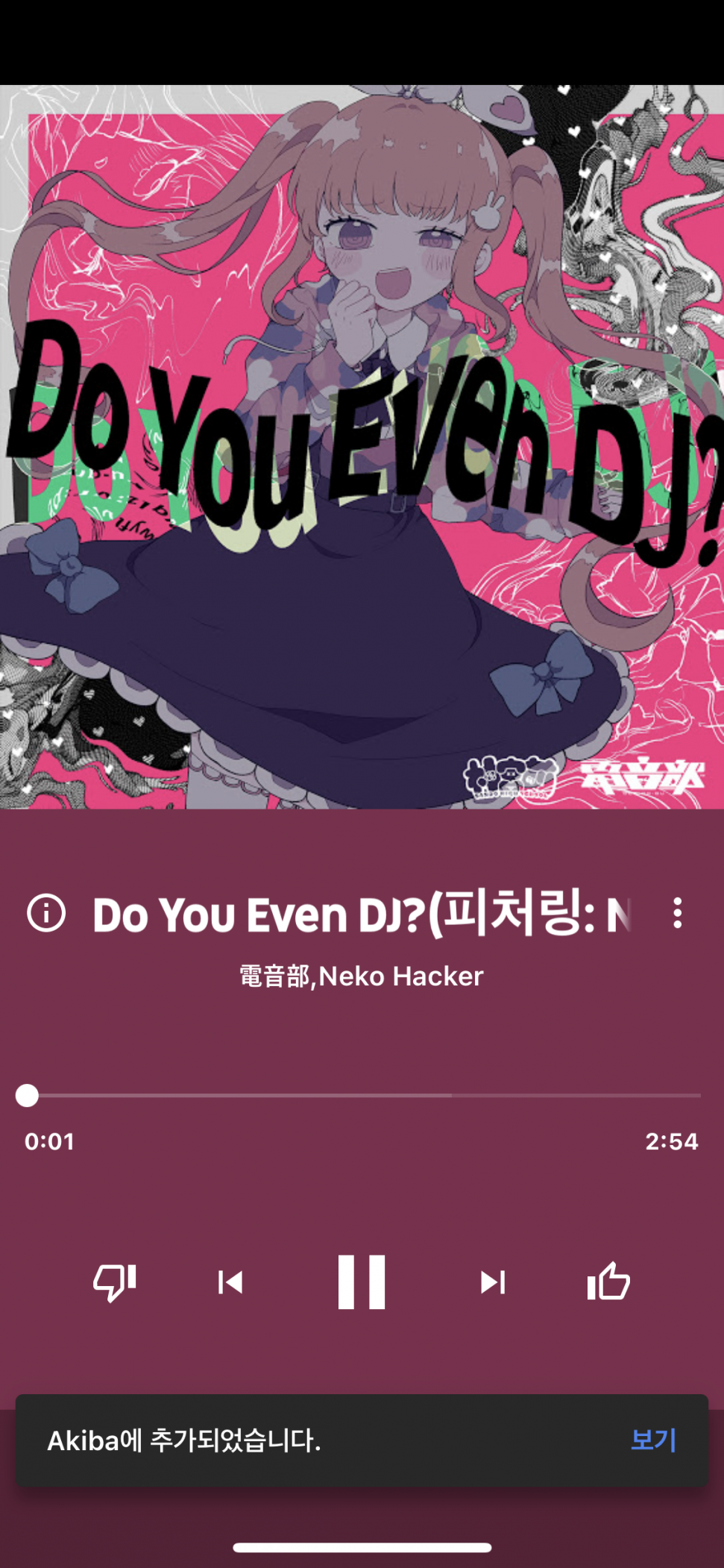724x1568 pixels.
Task: Open the three-dot overflow menu
Action: click(677, 913)
